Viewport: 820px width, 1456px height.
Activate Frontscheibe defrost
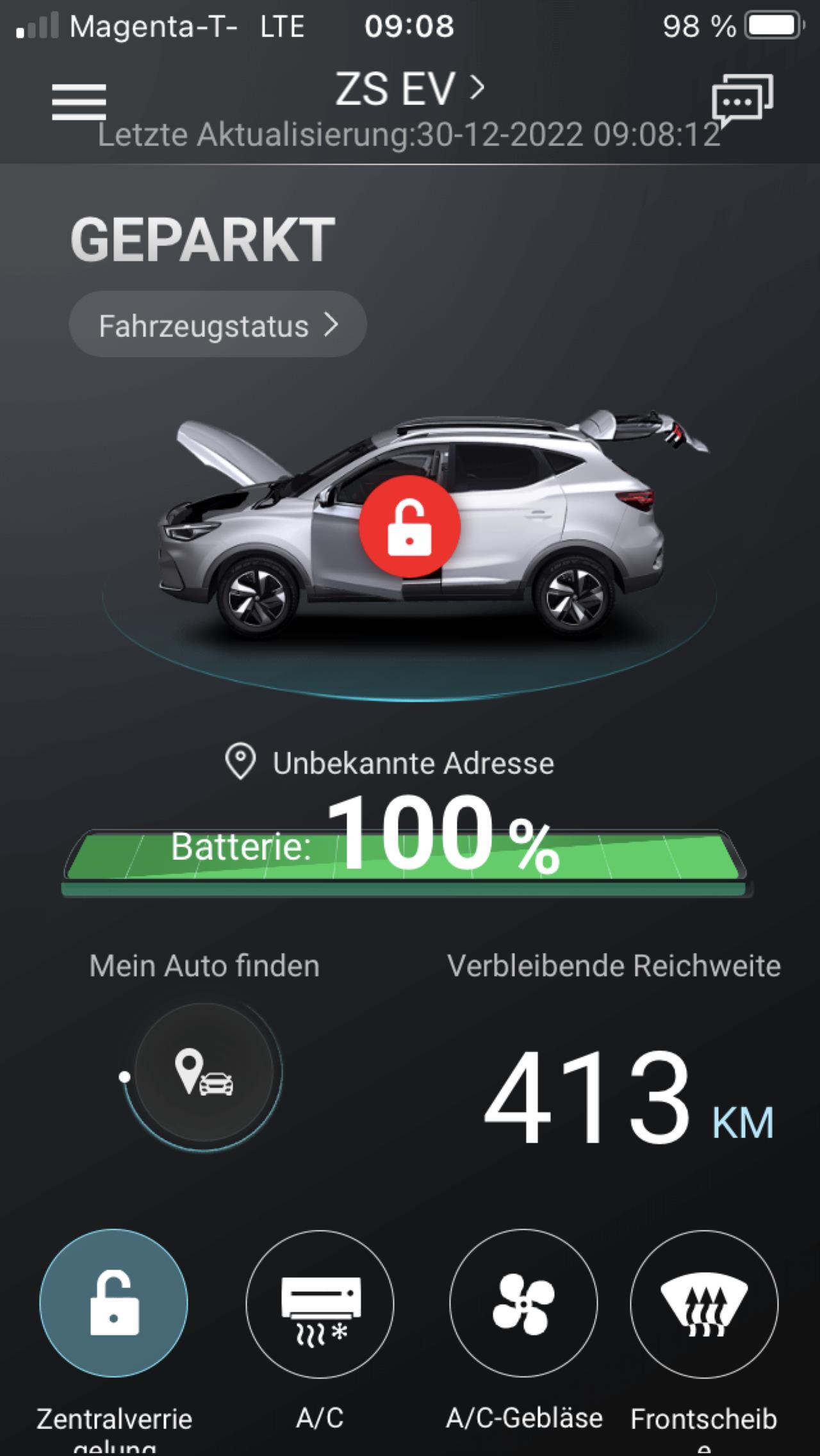(x=704, y=1303)
